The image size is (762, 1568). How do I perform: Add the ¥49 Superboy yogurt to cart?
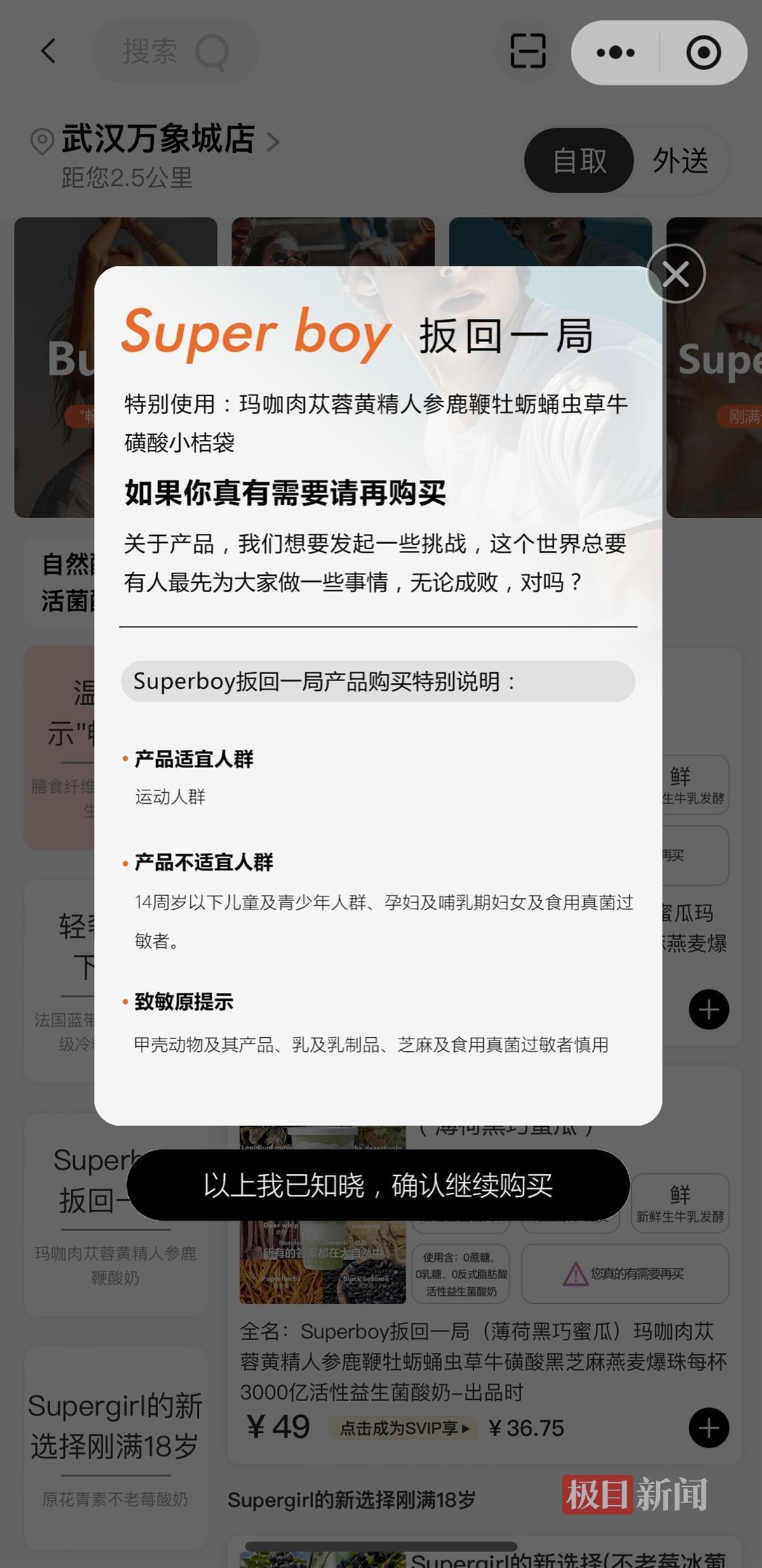click(x=708, y=1428)
